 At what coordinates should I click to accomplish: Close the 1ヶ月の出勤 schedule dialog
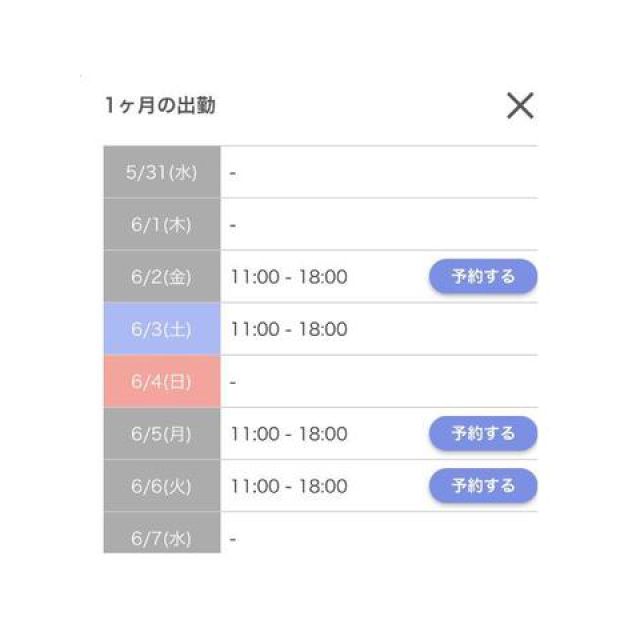coord(520,106)
